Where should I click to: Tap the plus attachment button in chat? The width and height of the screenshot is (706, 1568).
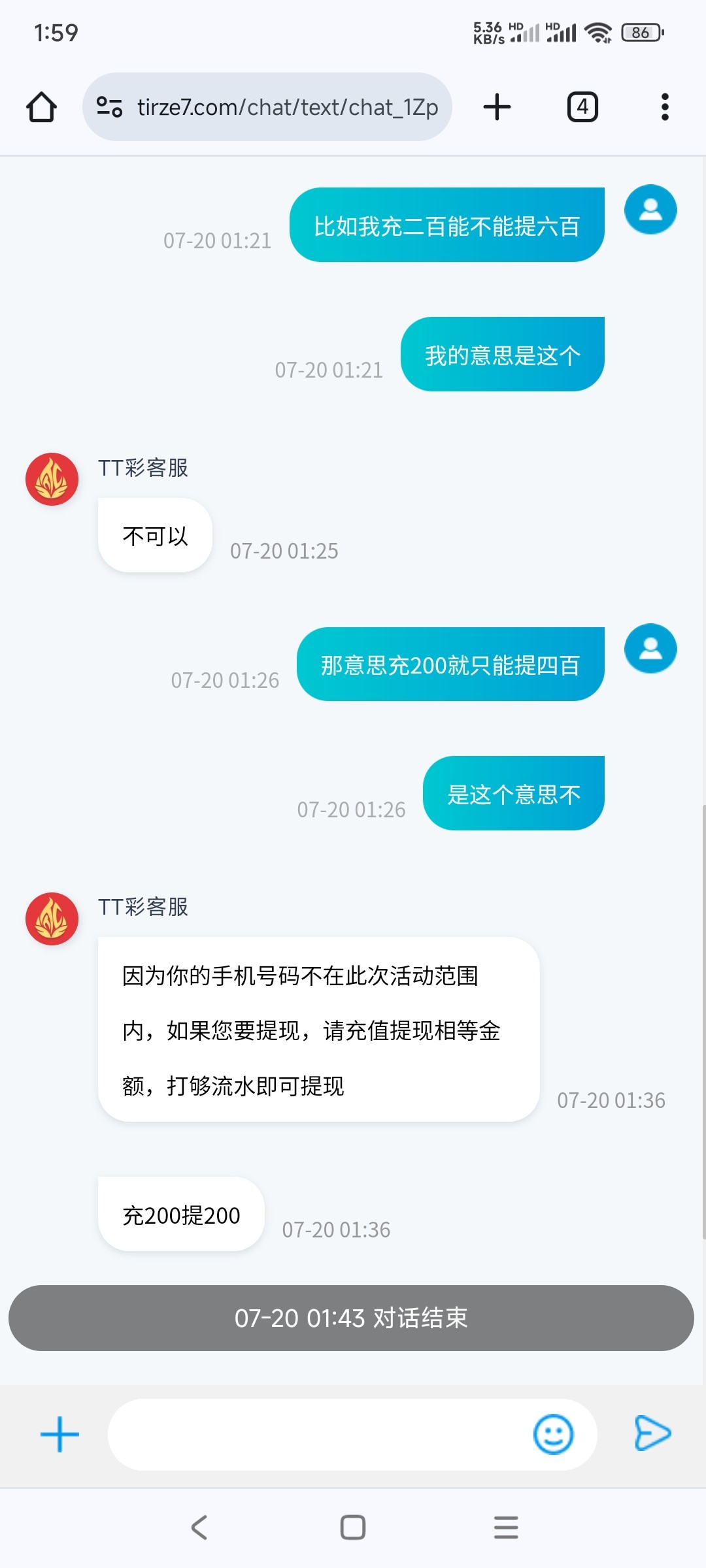coord(59,1434)
